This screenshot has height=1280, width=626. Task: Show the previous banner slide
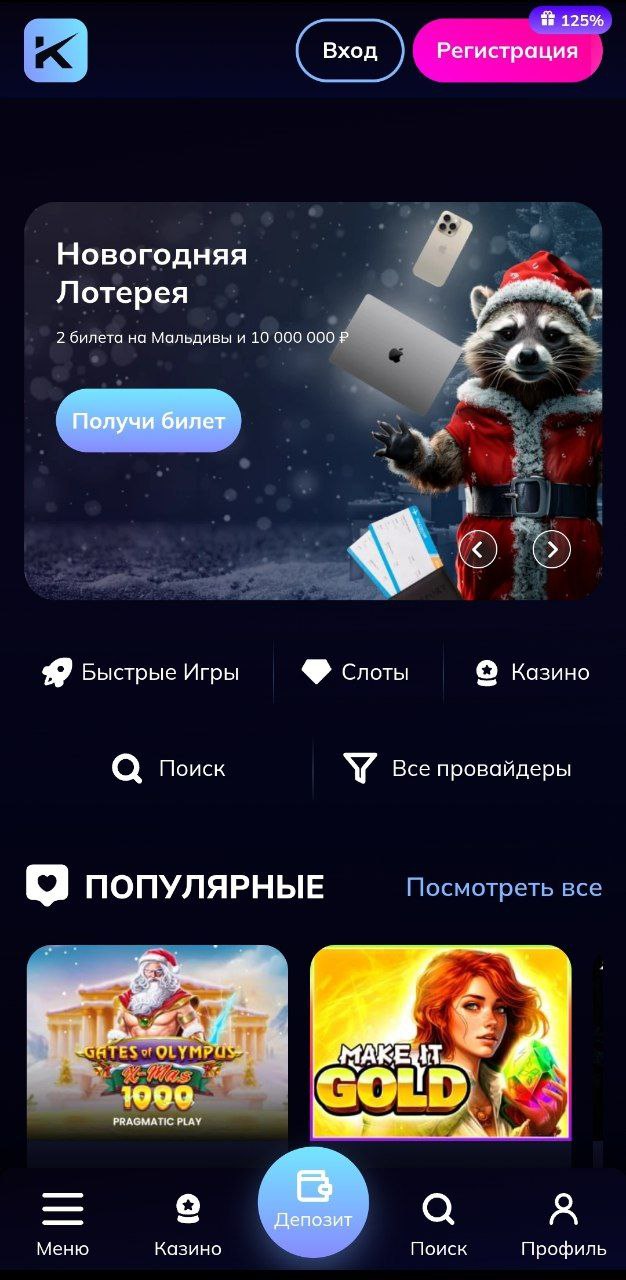478,549
